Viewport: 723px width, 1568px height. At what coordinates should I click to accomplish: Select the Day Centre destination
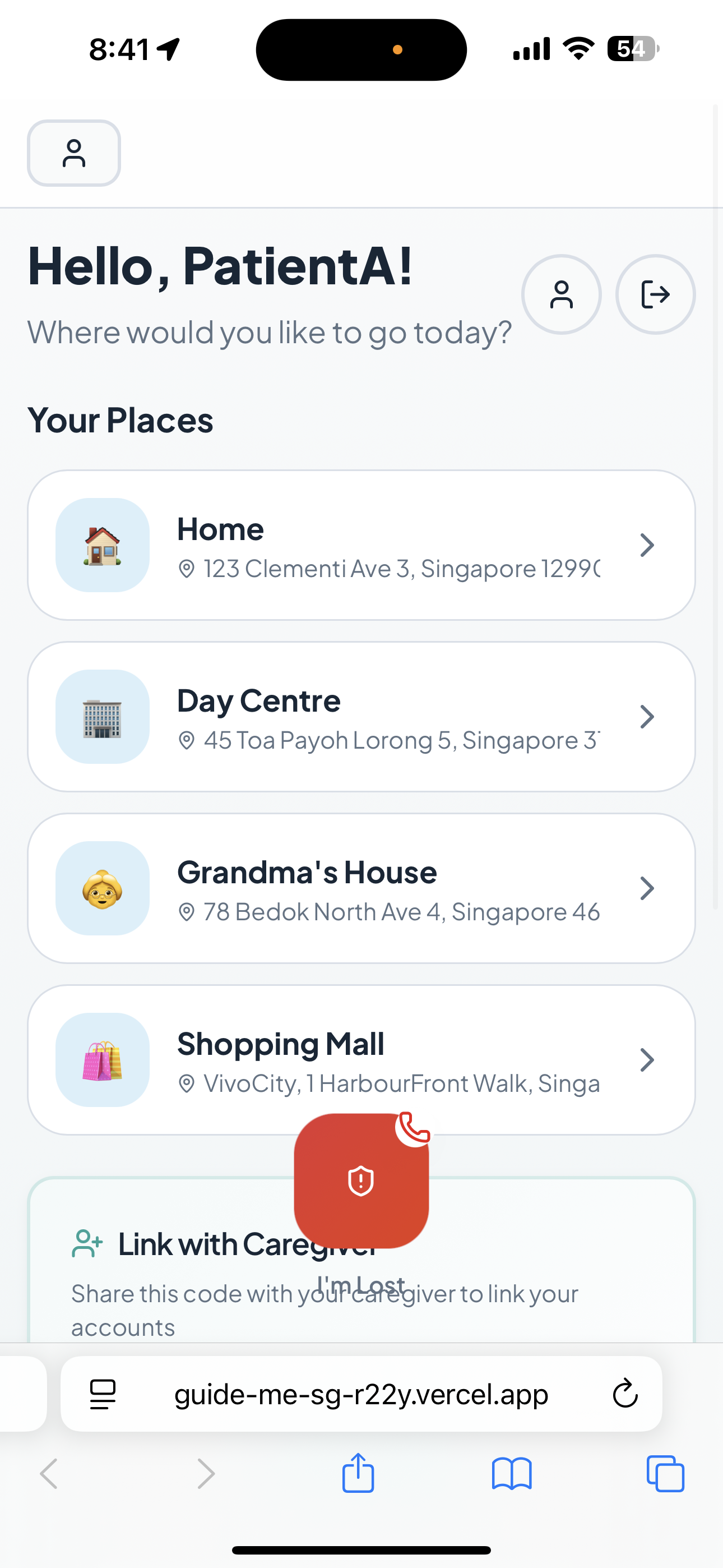tap(361, 717)
